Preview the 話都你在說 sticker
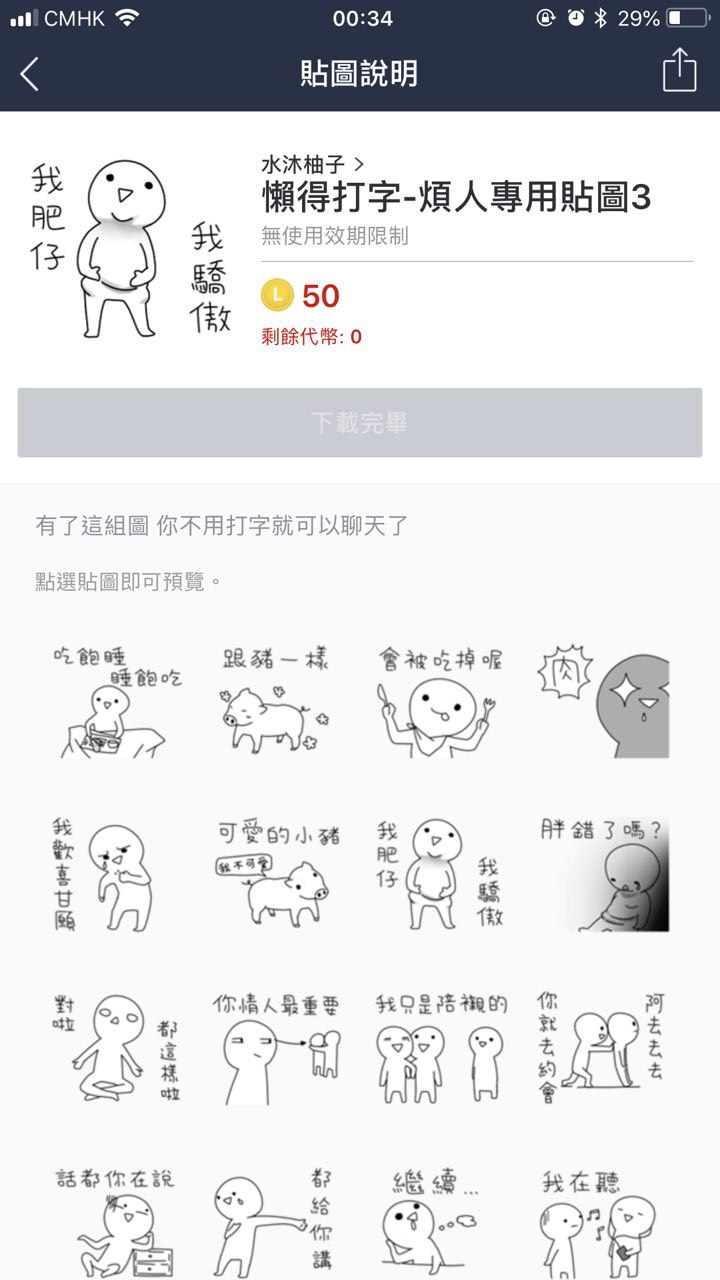720x1280 pixels. (x=117, y=1222)
